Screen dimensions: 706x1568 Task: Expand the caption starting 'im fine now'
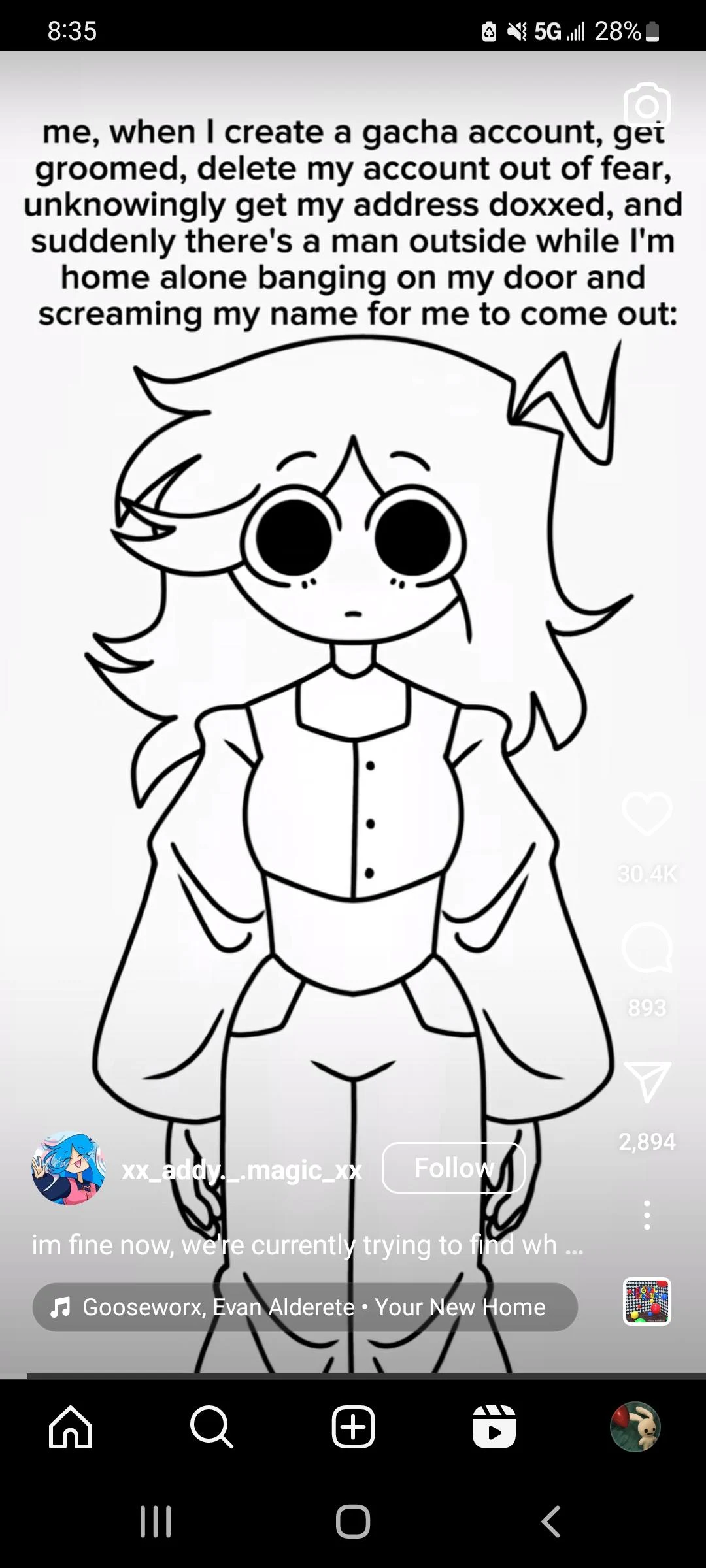click(x=307, y=1245)
